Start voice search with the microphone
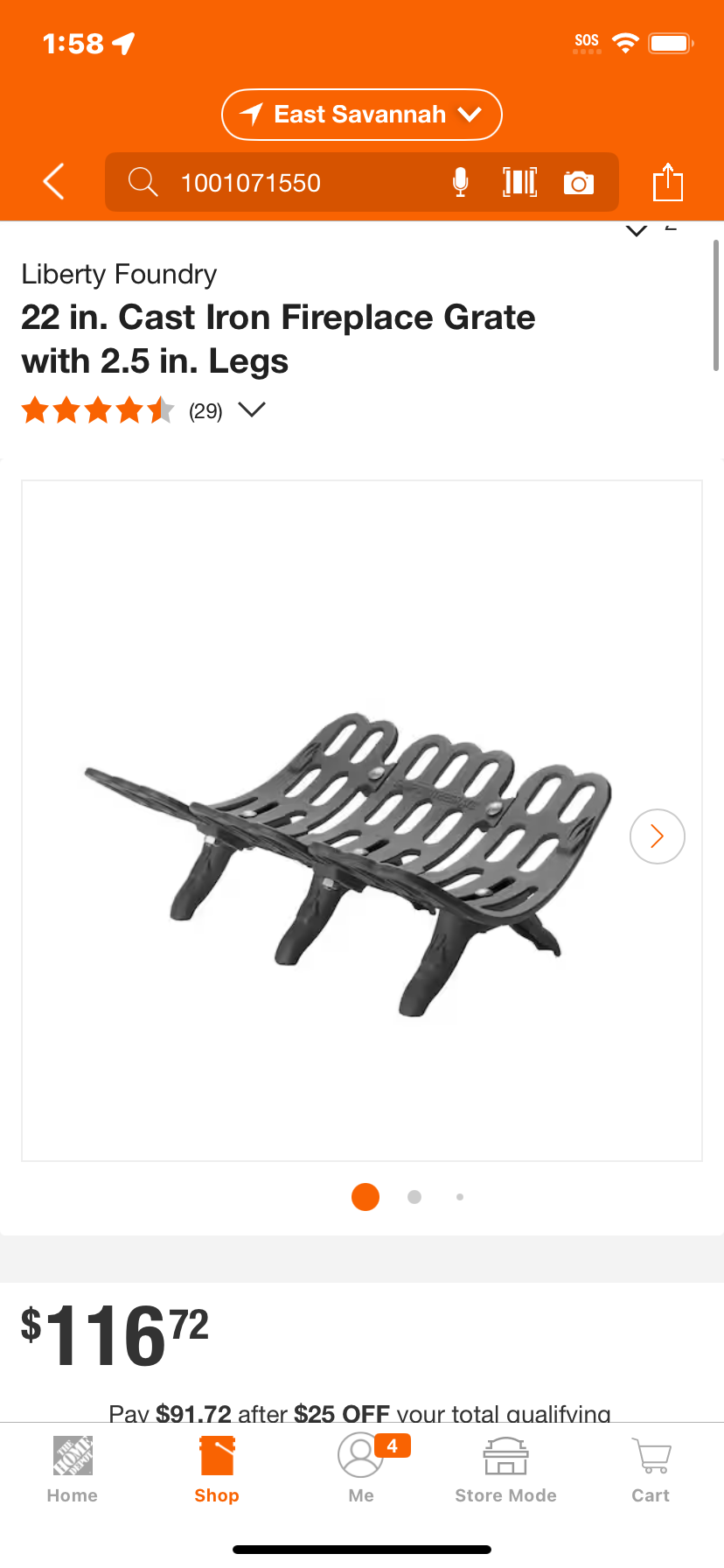This screenshot has height=1568, width=724. 460,182
